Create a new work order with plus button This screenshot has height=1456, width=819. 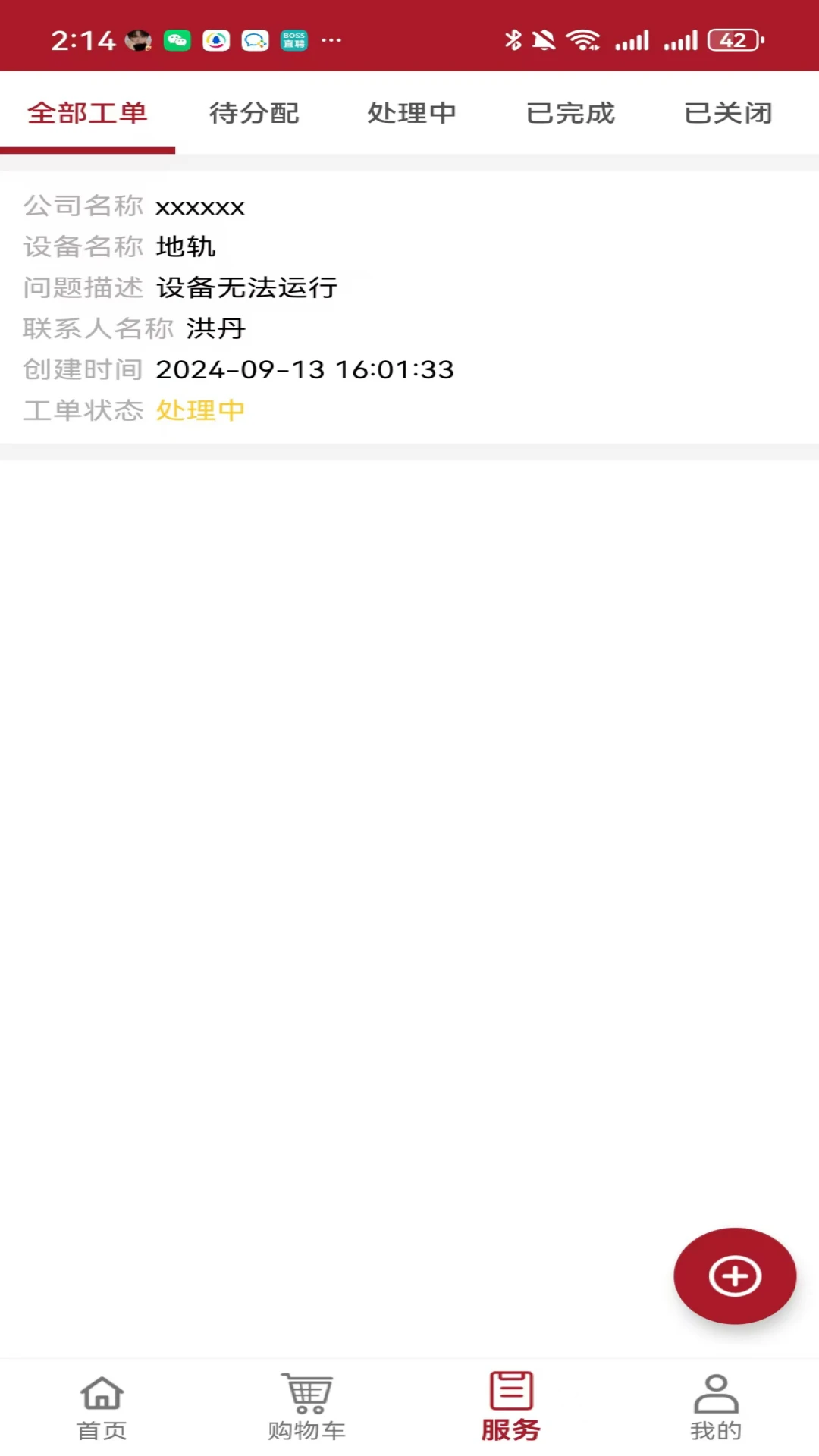coord(734,1276)
